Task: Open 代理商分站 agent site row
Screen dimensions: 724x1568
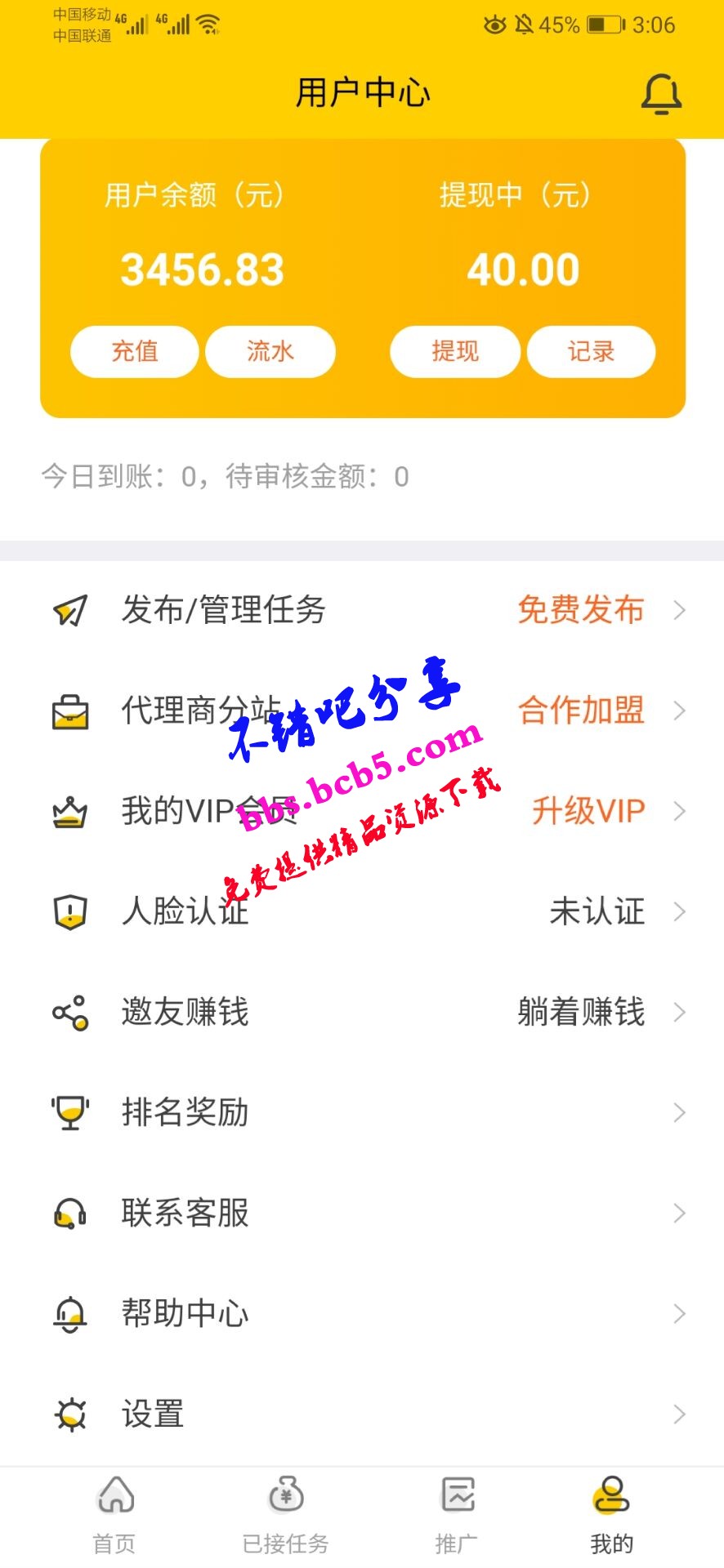Action: pyautogui.click(x=362, y=710)
